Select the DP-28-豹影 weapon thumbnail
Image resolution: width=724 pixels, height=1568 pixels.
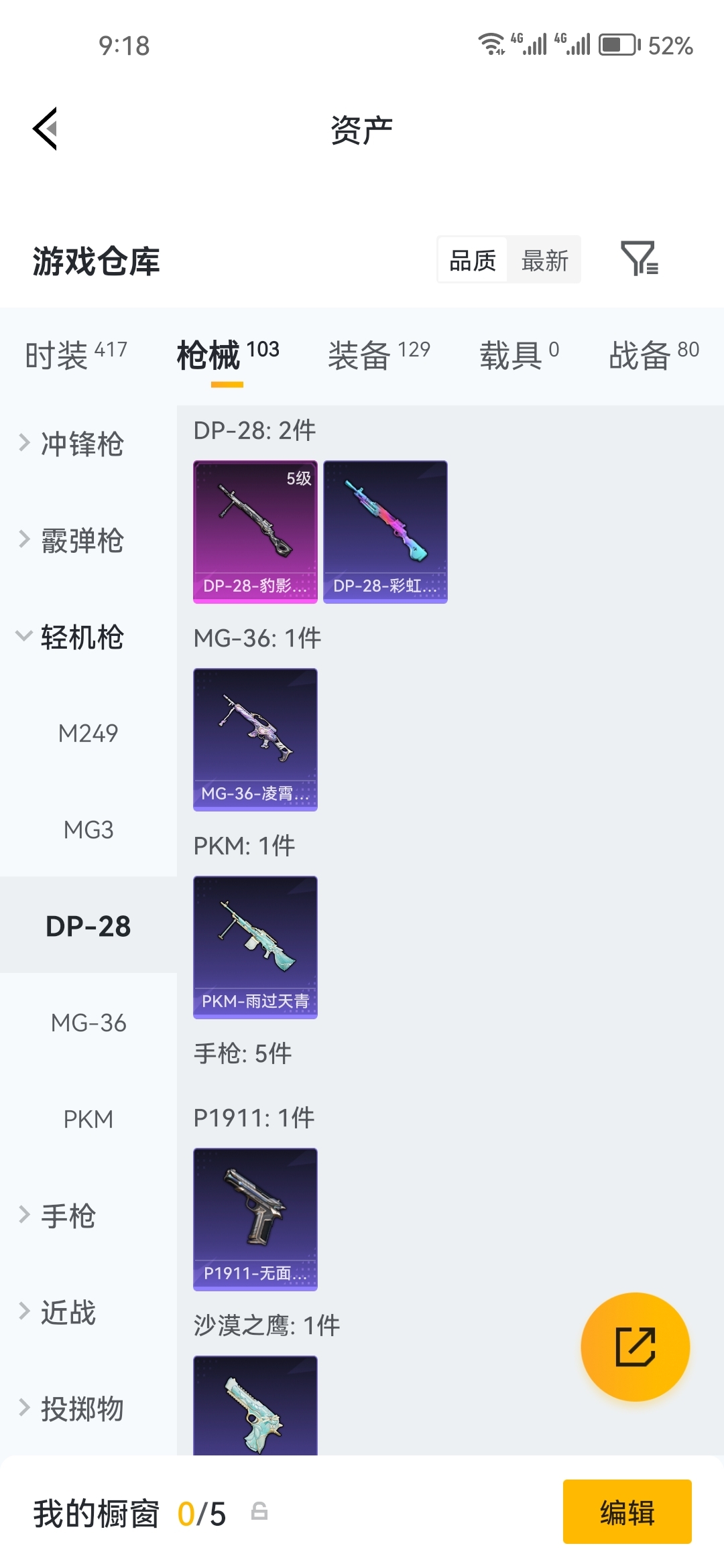click(x=254, y=530)
